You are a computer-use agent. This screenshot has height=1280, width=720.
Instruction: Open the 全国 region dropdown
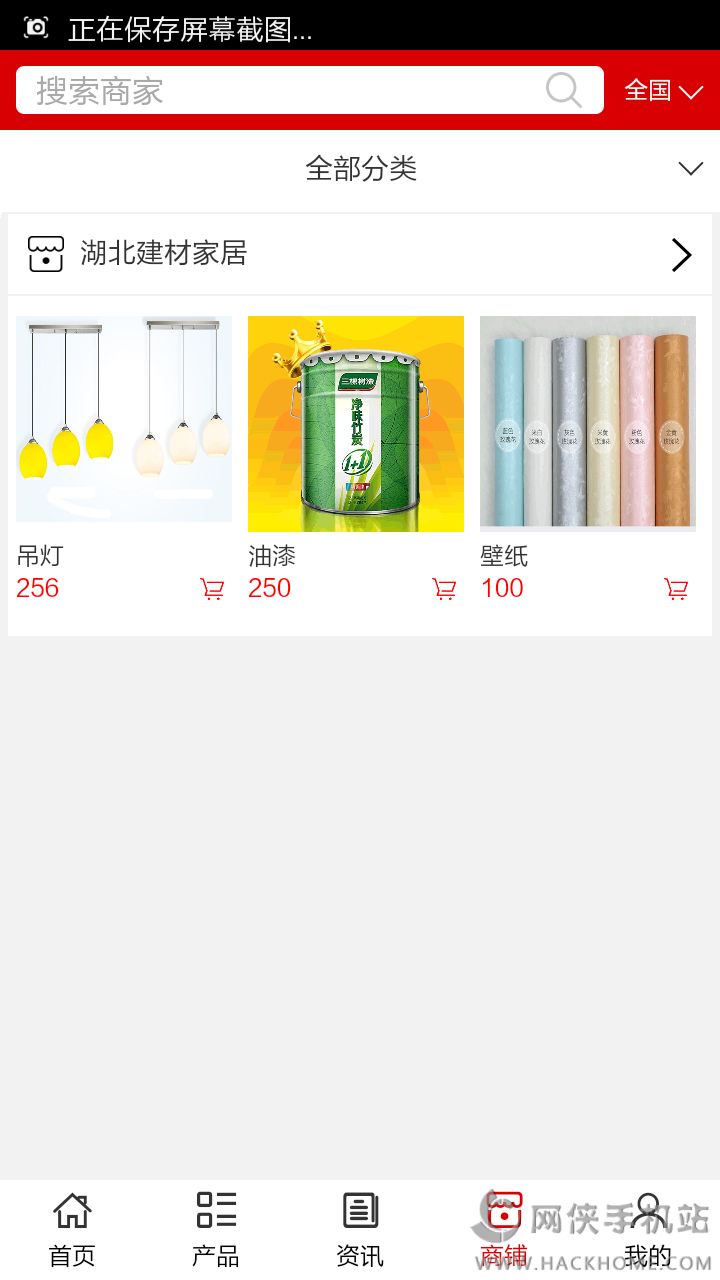coord(663,91)
